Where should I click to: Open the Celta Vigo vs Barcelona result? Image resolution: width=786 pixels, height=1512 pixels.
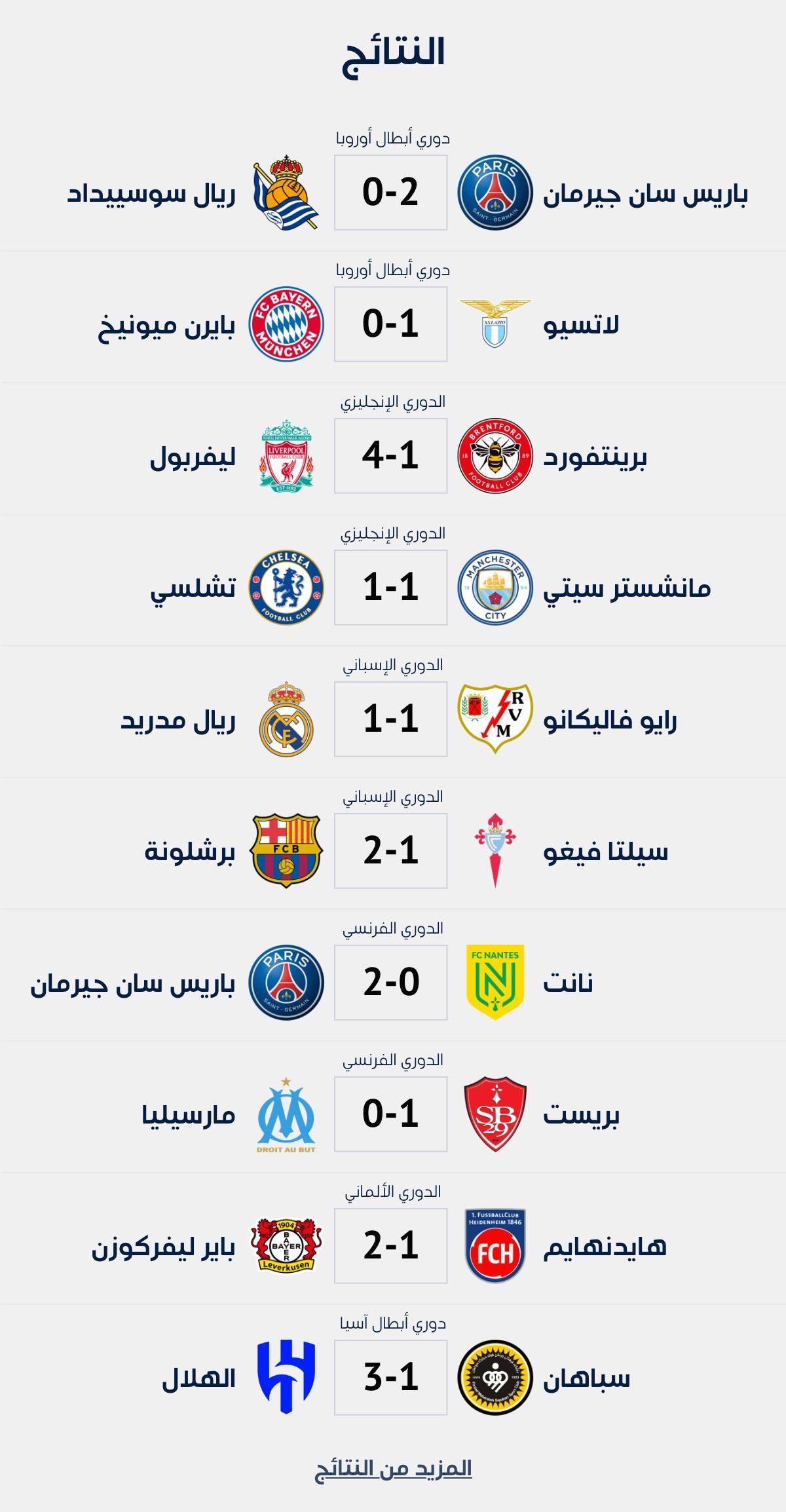(390, 851)
